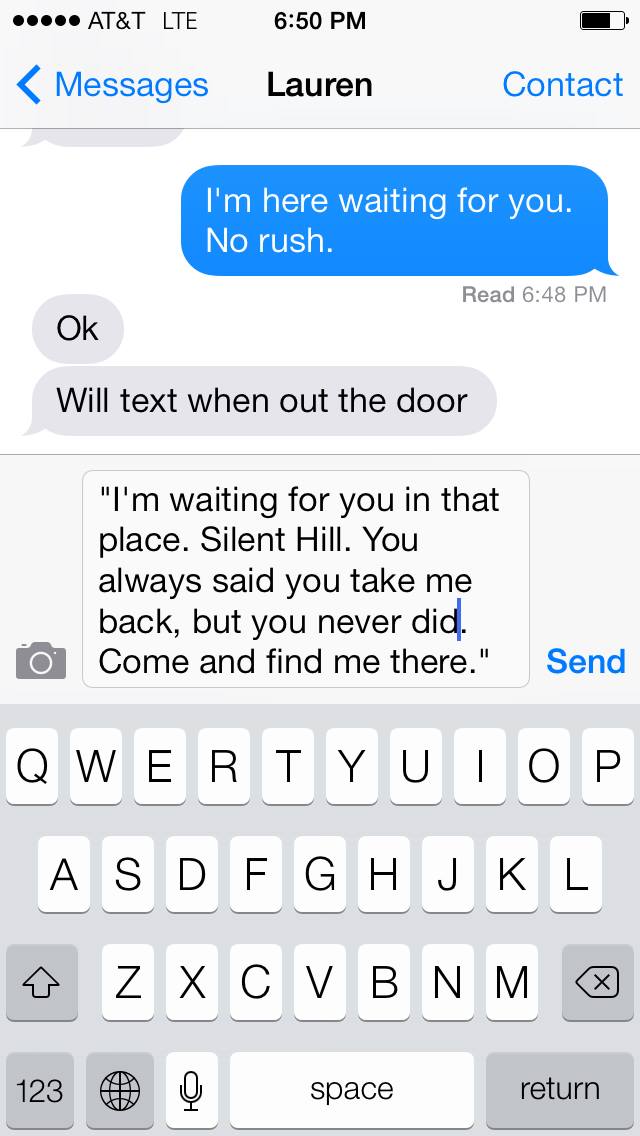Tap the message text field
Screen dimensions: 640x1136
pyautogui.click(x=305, y=579)
